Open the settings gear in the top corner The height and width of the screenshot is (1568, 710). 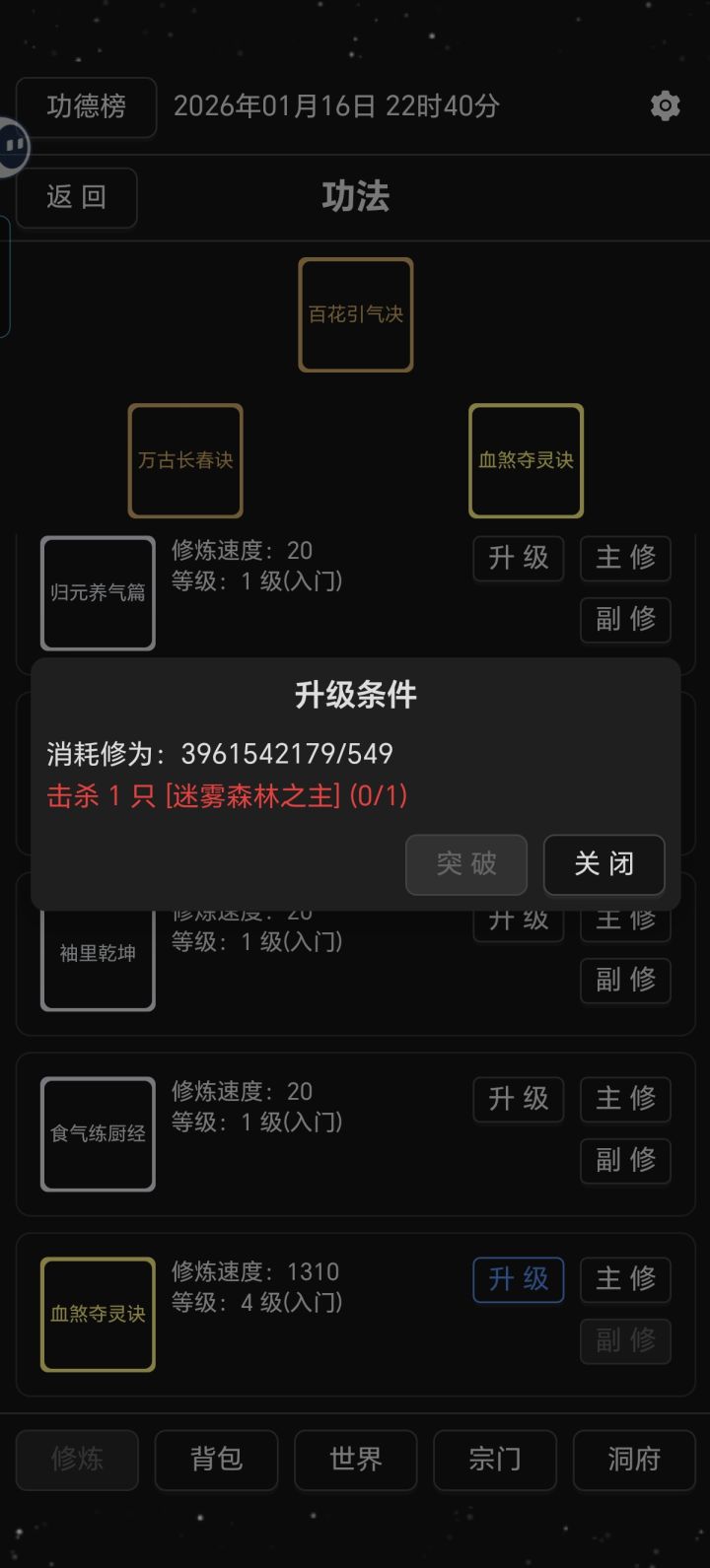[x=666, y=105]
